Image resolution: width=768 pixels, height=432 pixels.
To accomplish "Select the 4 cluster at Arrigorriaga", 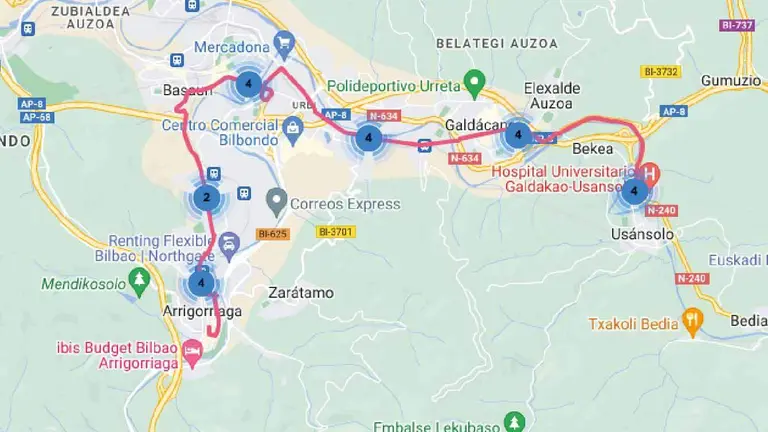I will 202,283.
